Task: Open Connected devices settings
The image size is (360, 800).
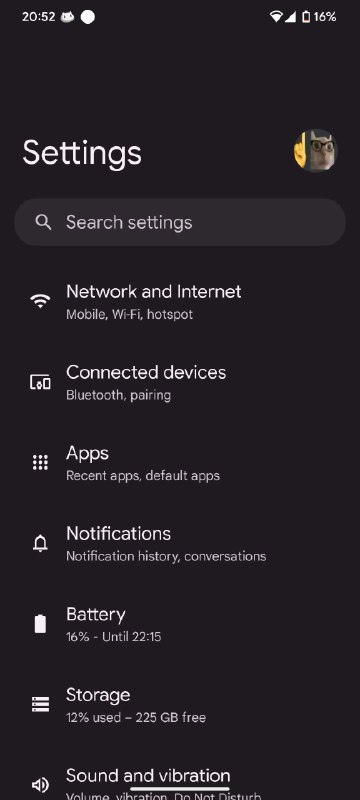Action: [x=180, y=382]
